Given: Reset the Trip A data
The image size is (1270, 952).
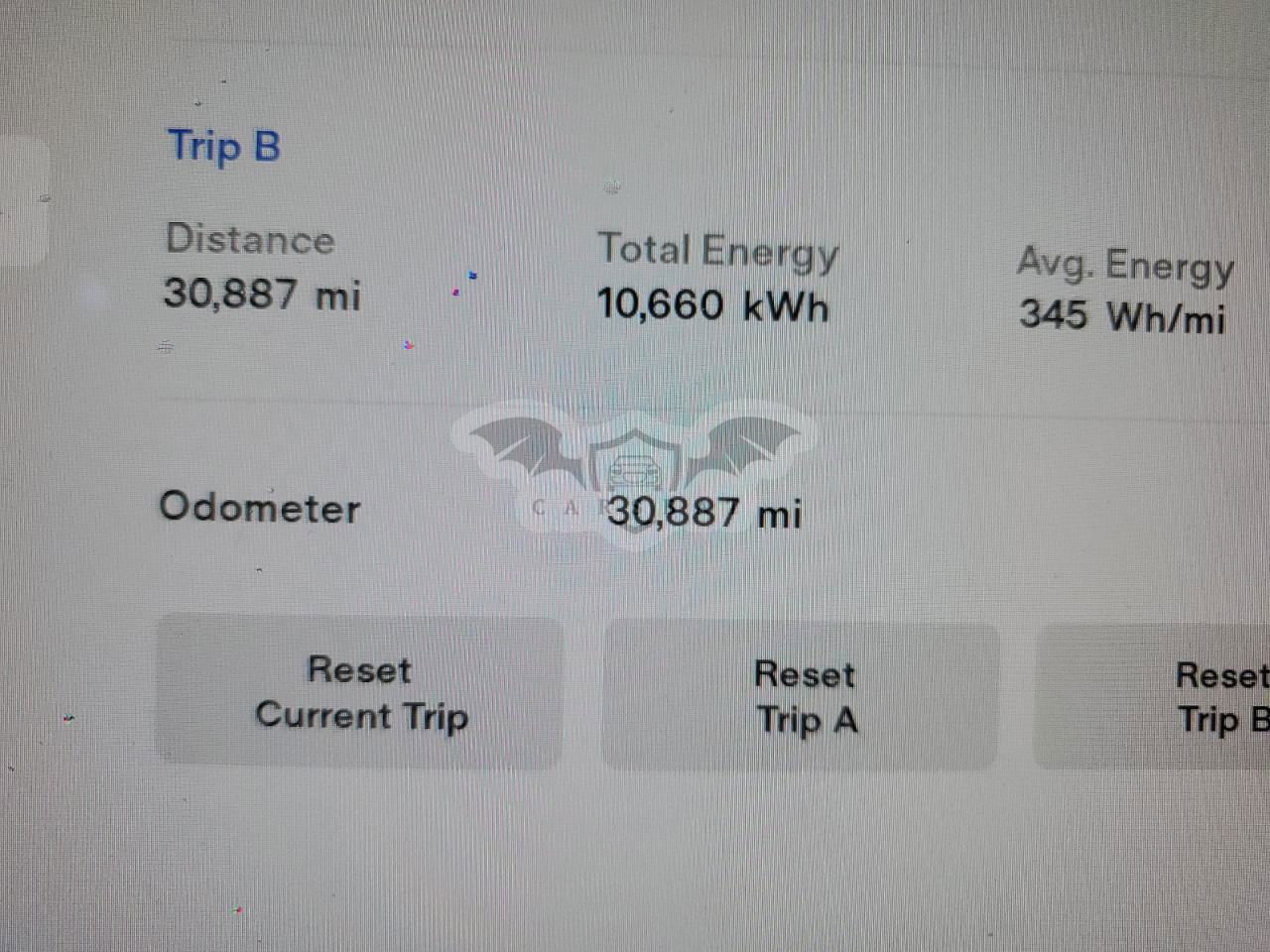Looking at the screenshot, I should coord(802,697).
